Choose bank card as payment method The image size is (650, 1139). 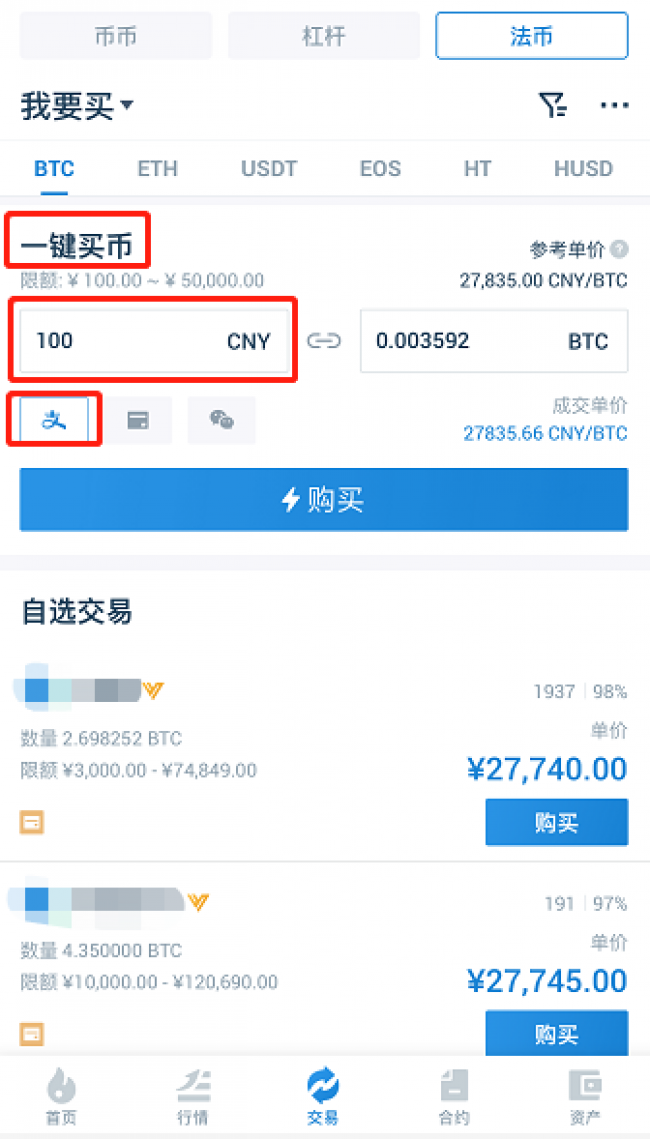pos(138,420)
